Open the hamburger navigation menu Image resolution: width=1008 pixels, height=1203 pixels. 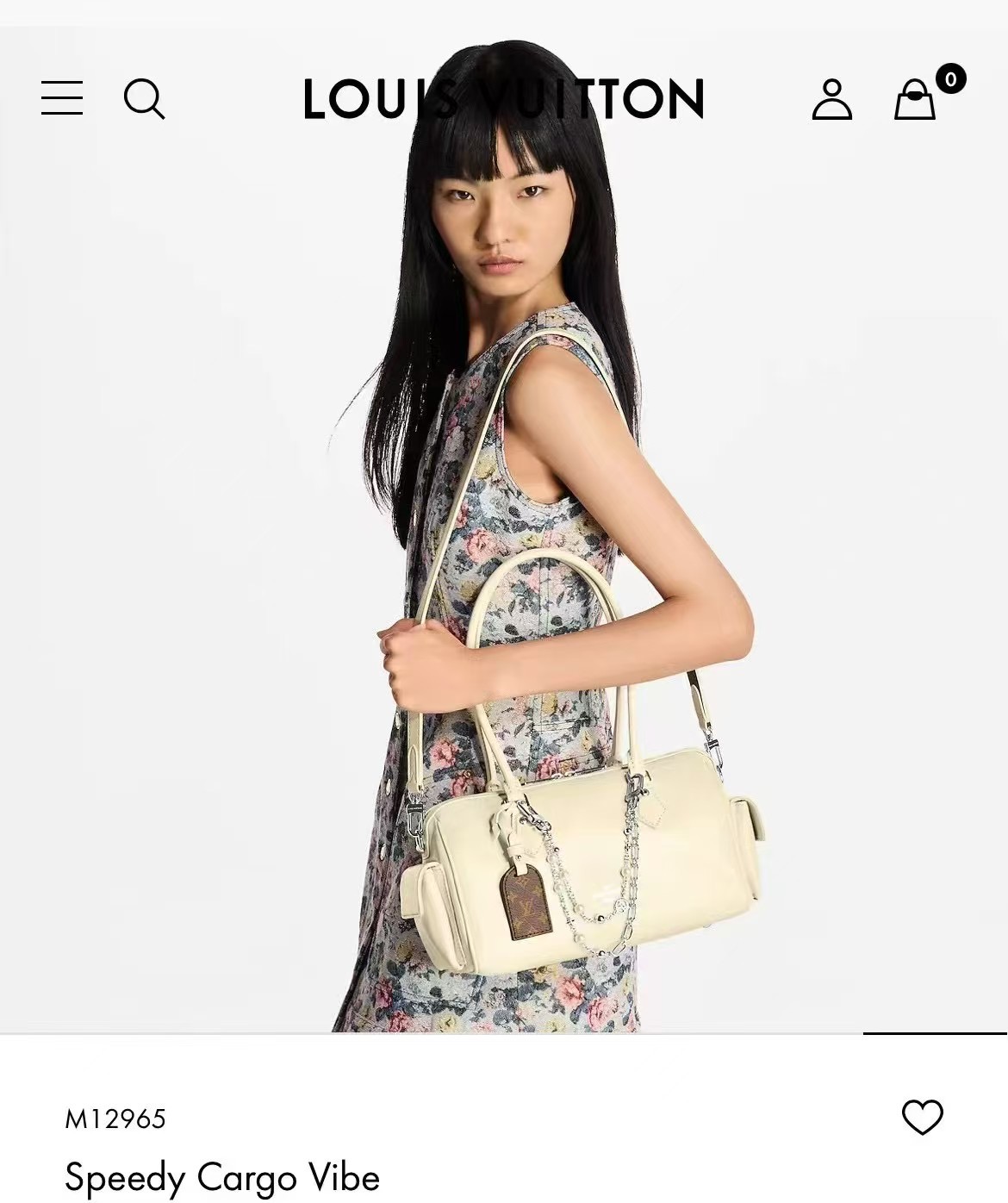62,98
